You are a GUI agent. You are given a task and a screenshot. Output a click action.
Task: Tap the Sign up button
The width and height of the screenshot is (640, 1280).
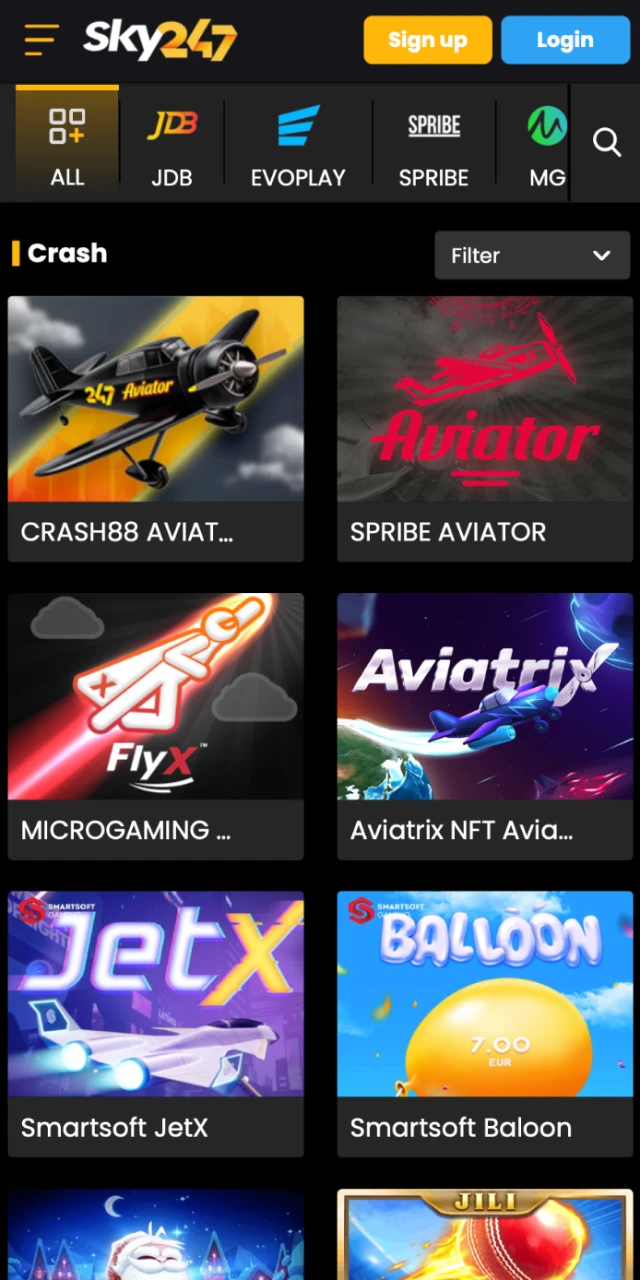click(427, 40)
